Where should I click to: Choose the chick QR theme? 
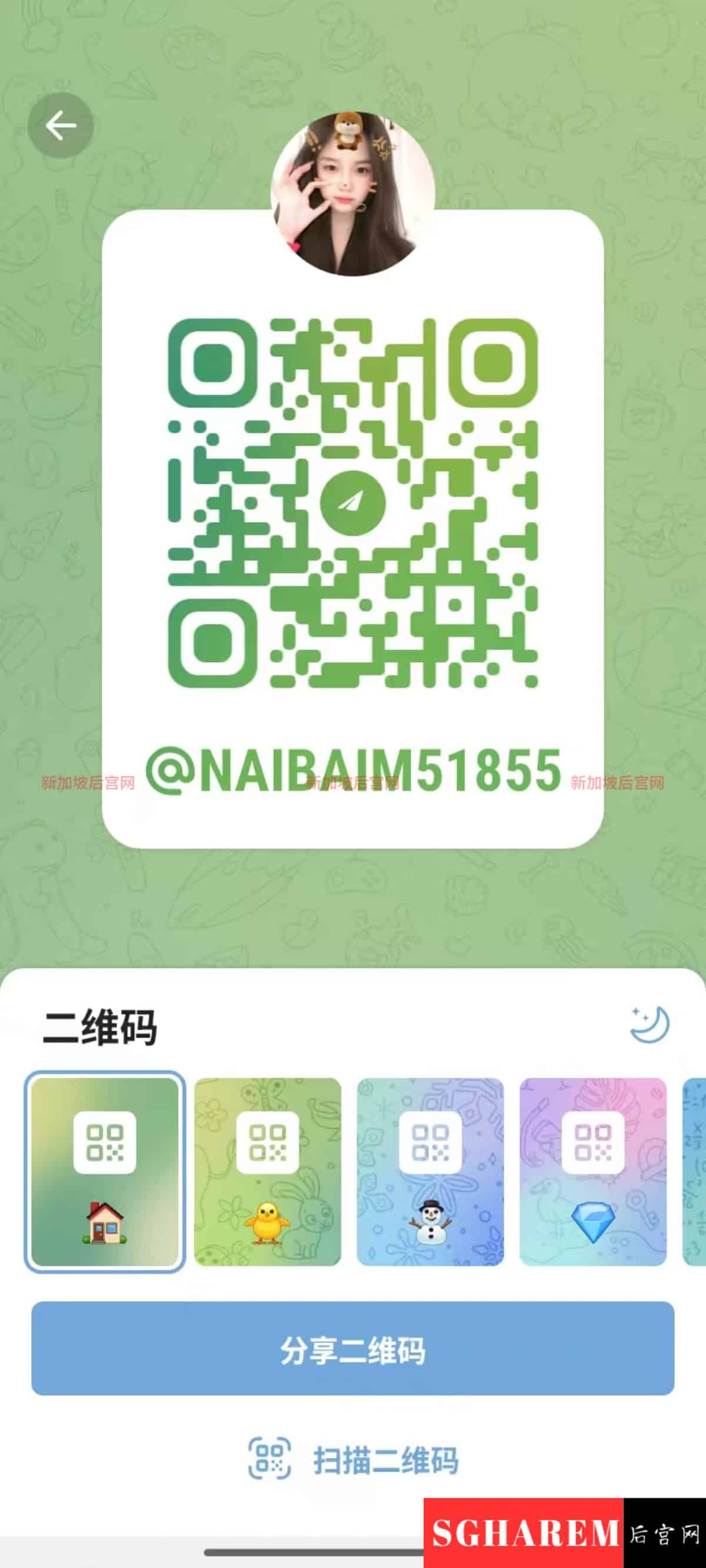[268, 1172]
